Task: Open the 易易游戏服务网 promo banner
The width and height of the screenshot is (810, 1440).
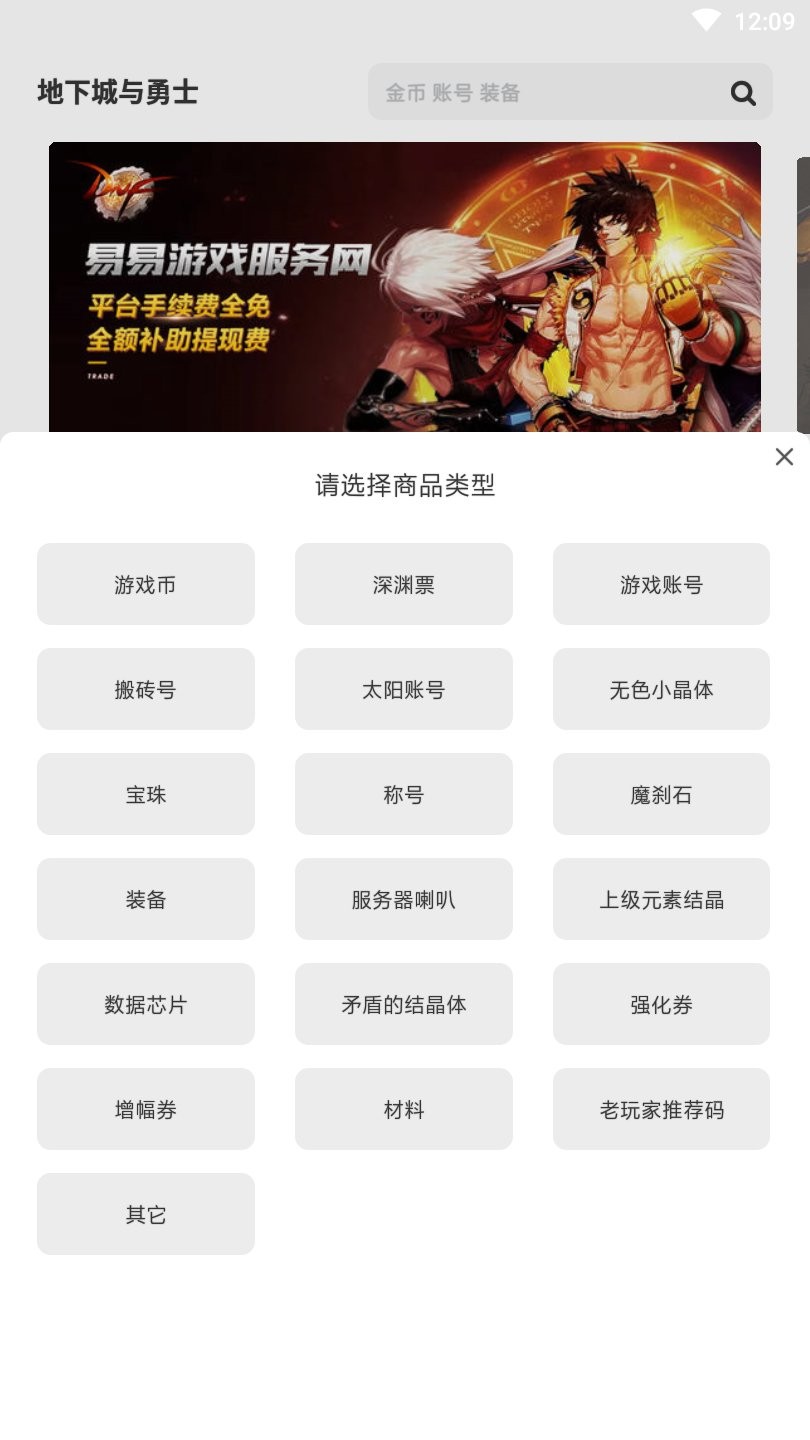Action: point(404,287)
